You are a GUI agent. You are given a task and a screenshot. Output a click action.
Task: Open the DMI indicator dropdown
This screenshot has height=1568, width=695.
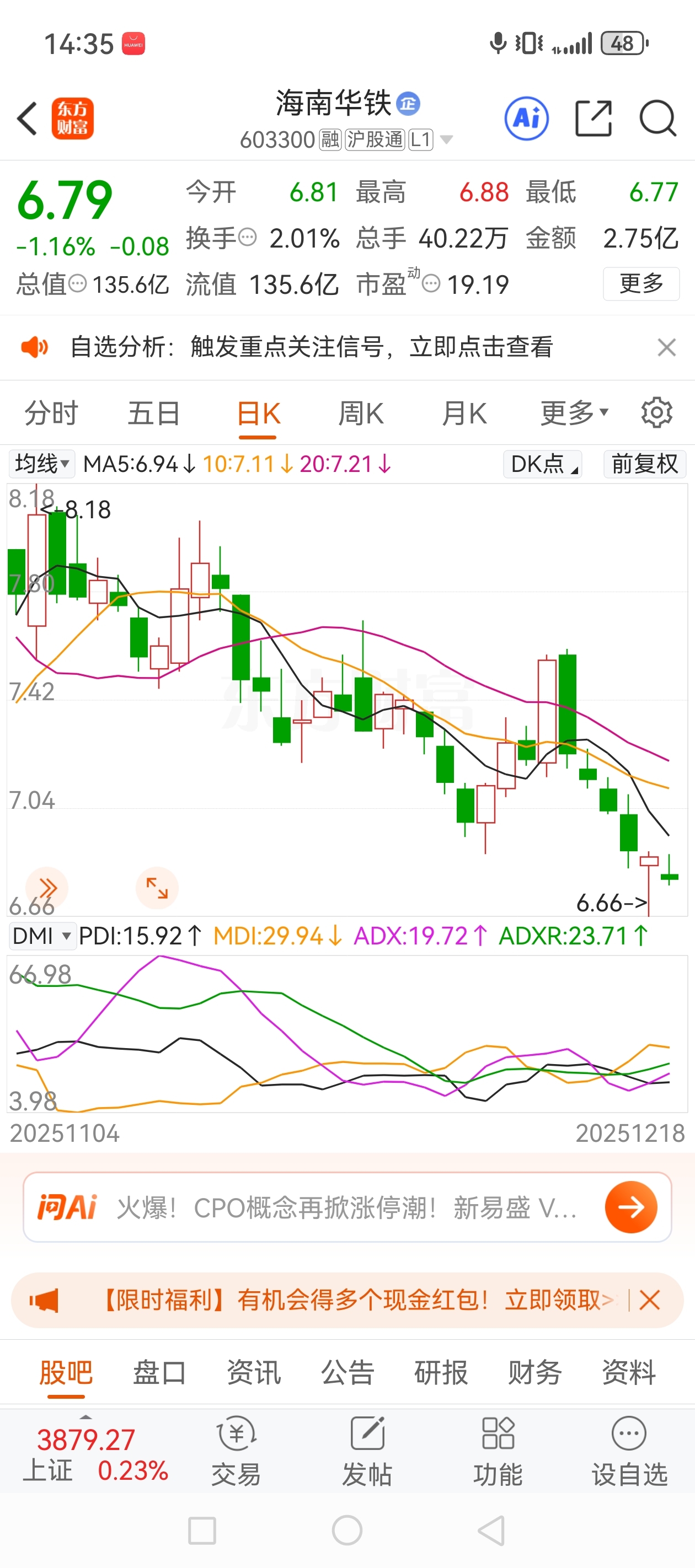41,936
